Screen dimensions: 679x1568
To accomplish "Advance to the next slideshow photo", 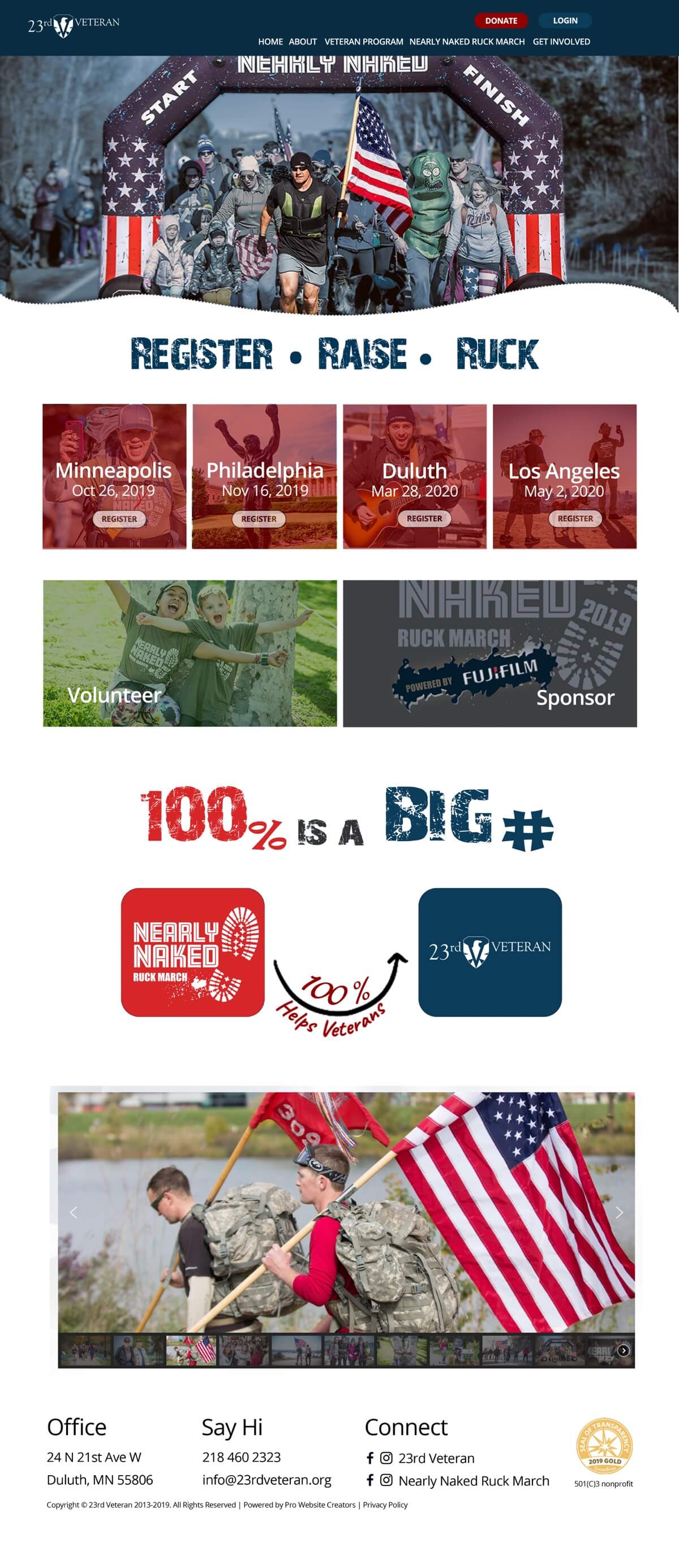I will tap(618, 1212).
